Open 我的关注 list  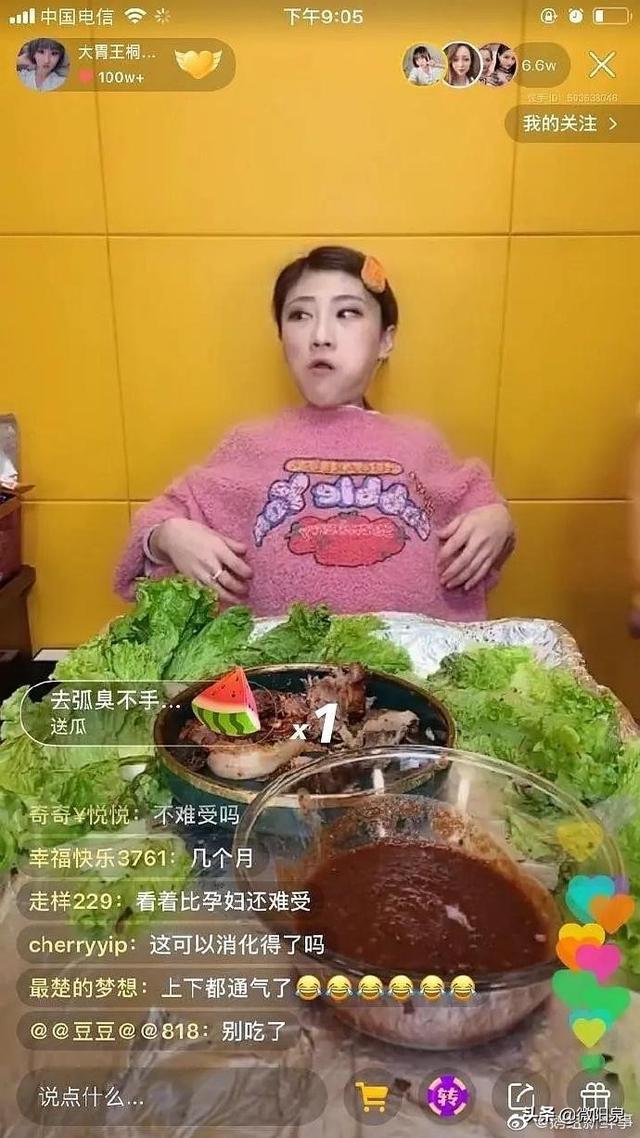[571, 124]
